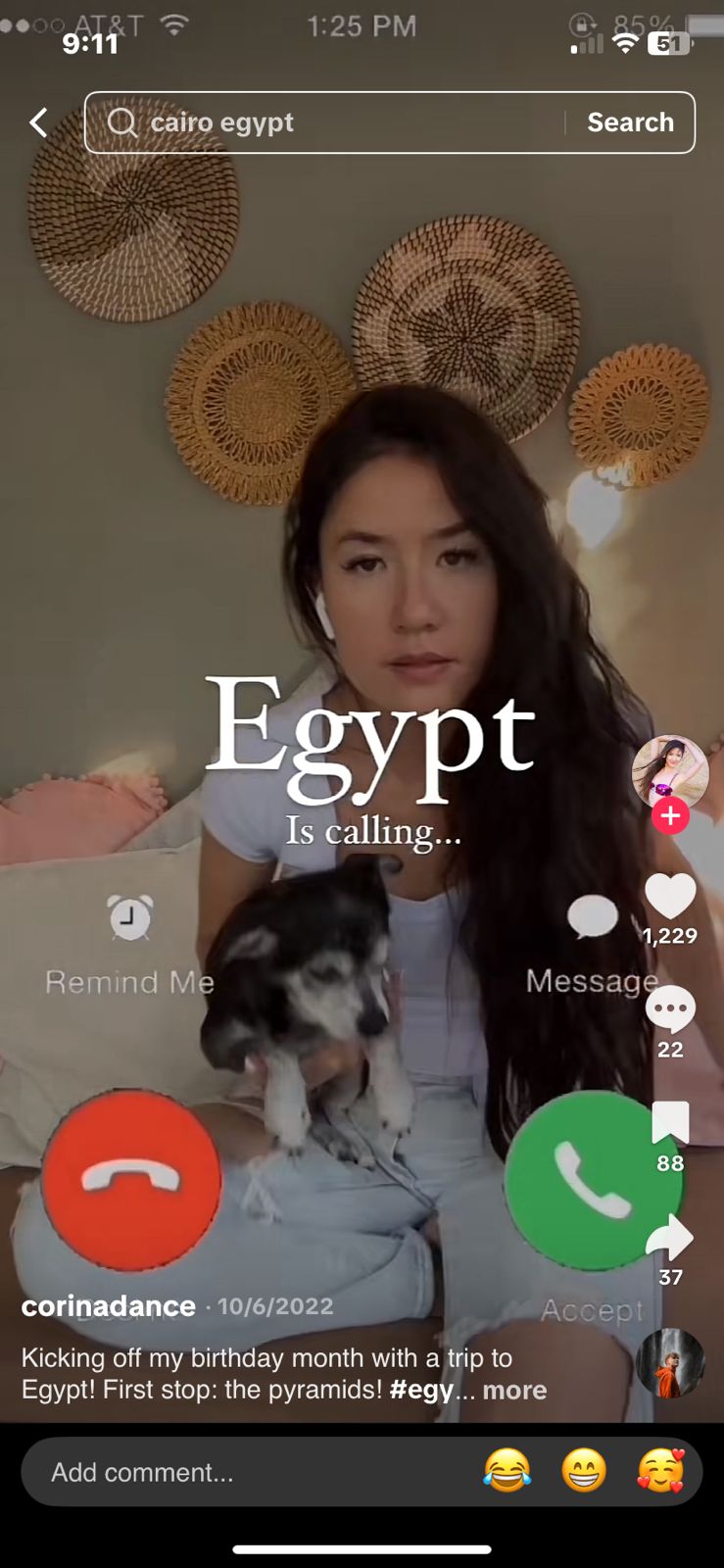Like this video with the heart icon
This screenshot has height=1568, width=724.
(x=670, y=896)
